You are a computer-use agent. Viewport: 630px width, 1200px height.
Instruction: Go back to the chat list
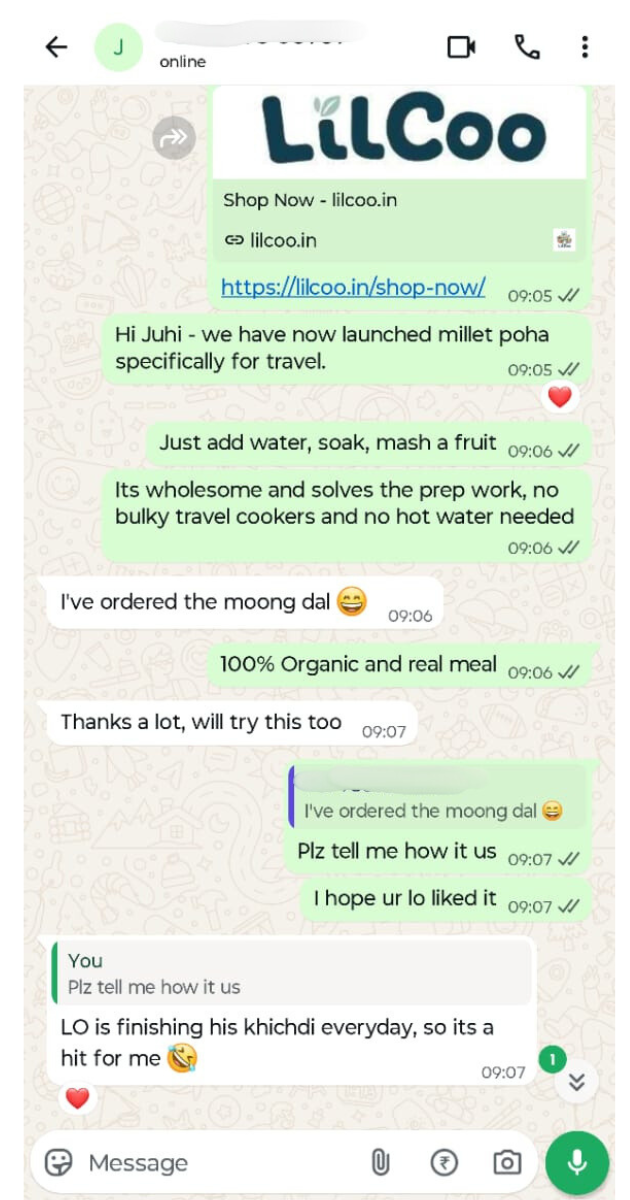click(x=56, y=47)
